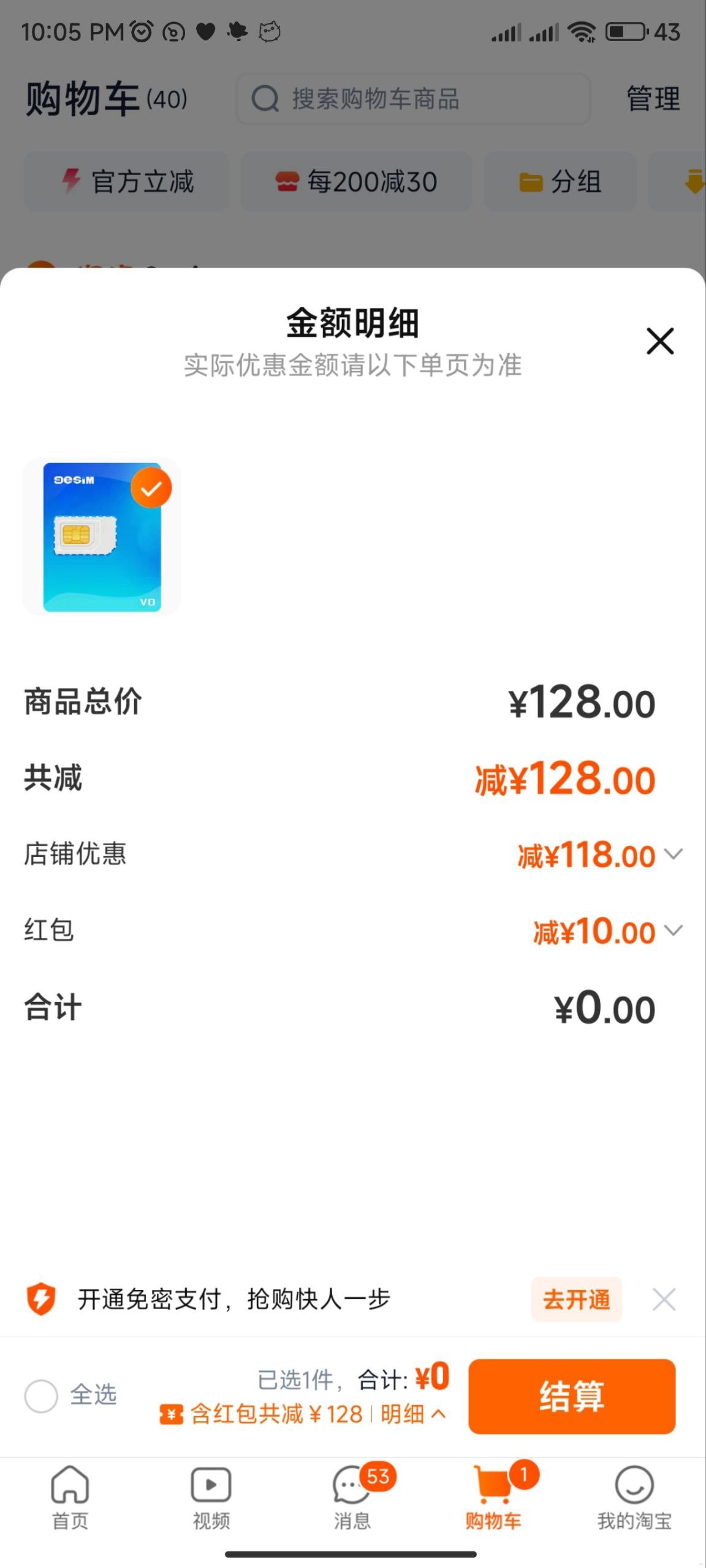706x1568 pixels.
Task: Open the selected eSIM product thumbnail
Action: (x=102, y=537)
